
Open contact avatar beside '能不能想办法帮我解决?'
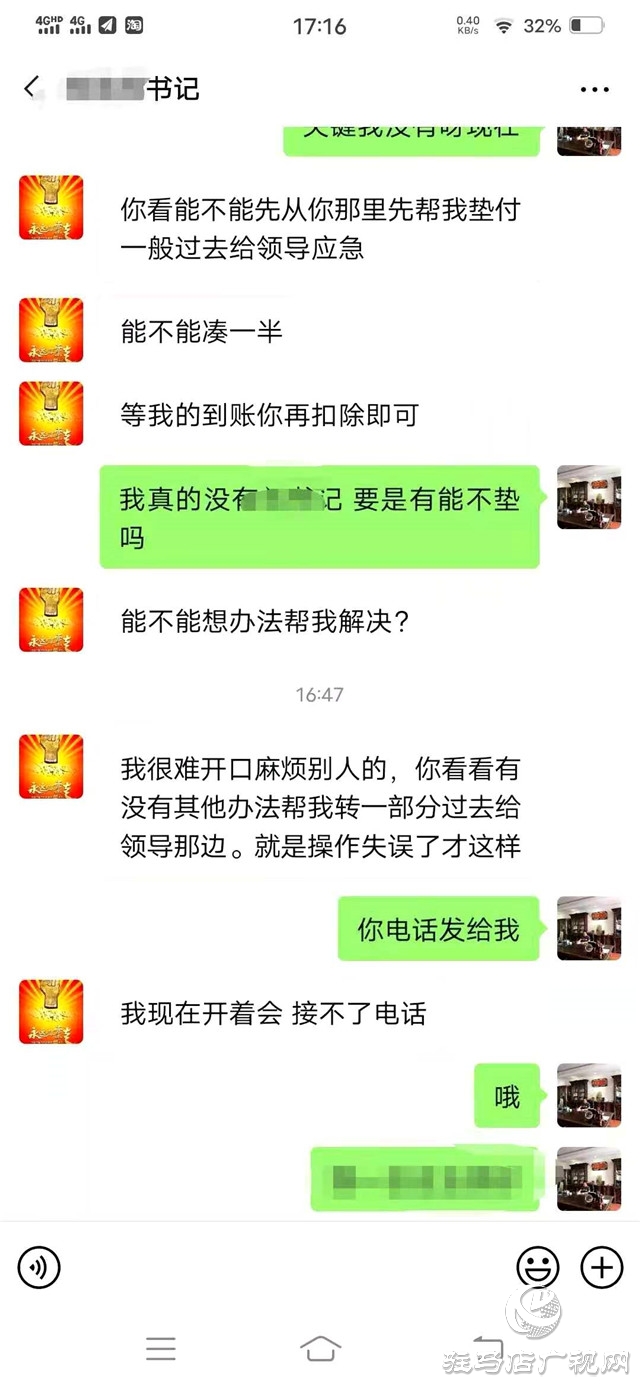click(51, 620)
